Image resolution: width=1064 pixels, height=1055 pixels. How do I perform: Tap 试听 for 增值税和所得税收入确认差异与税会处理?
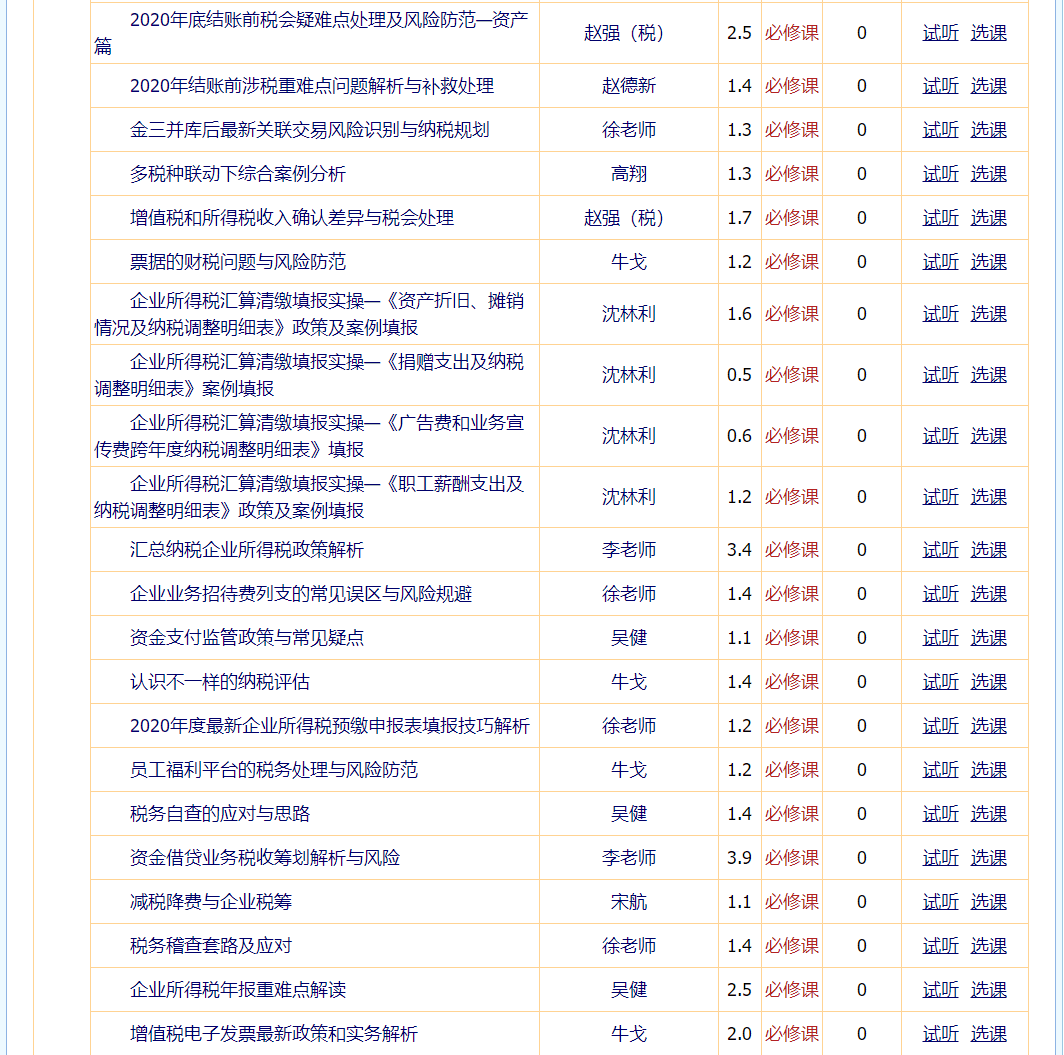click(x=940, y=218)
